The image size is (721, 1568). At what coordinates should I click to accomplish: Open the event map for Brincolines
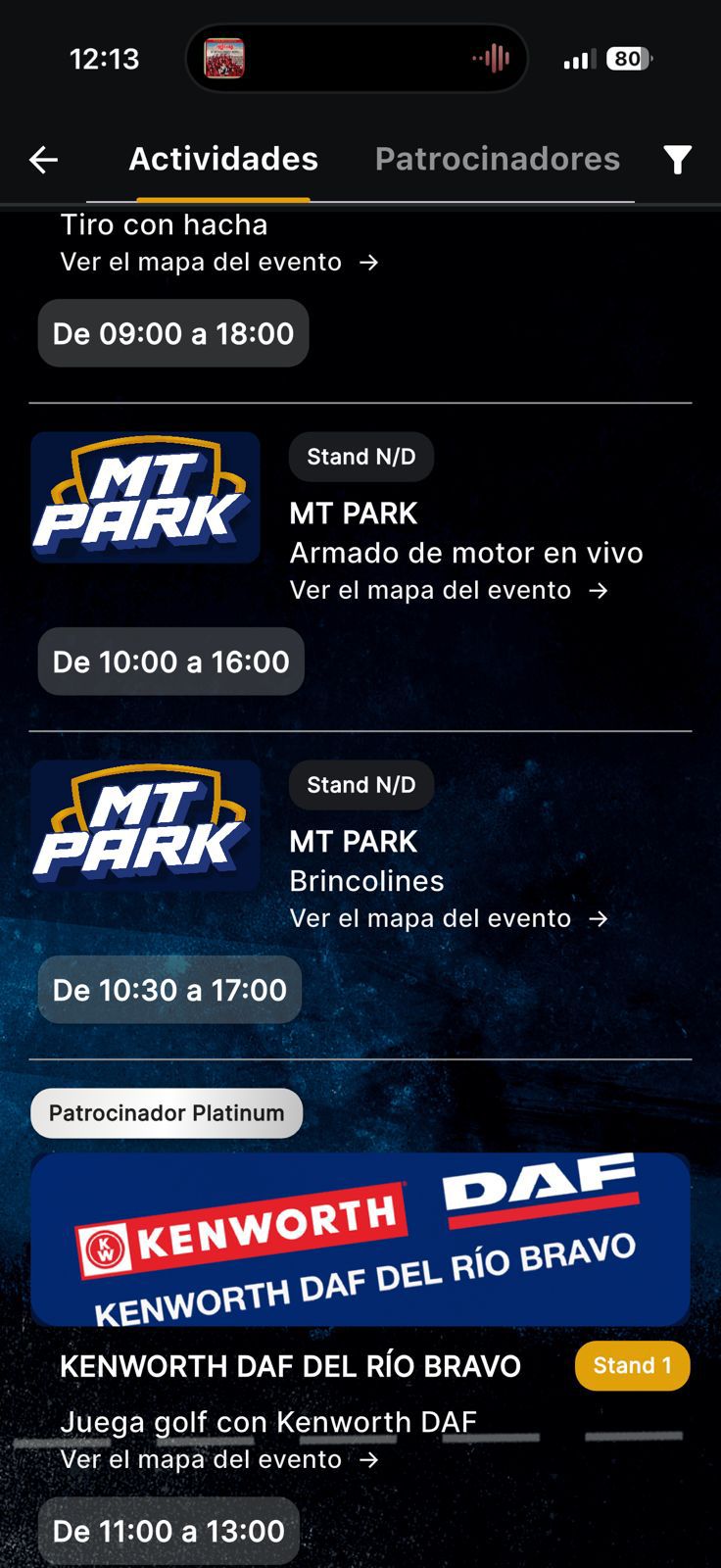tap(431, 918)
